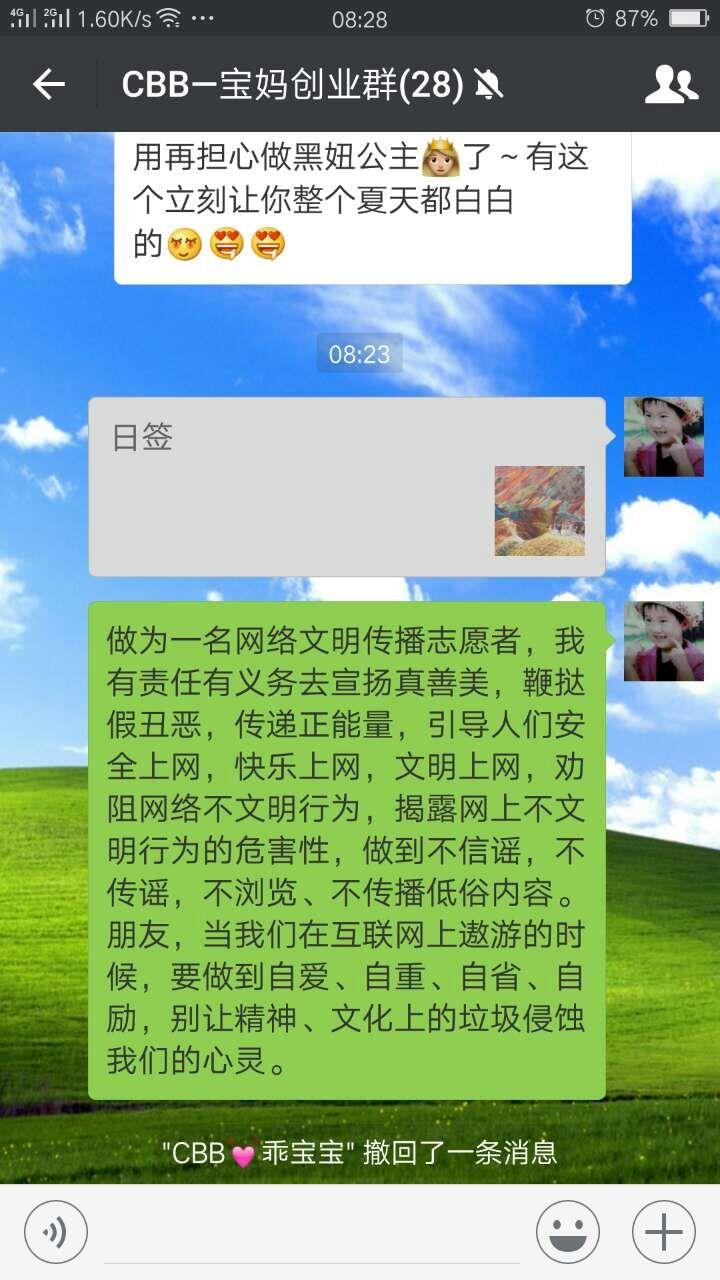Open the plus attachment menu
Viewport: 720px width, 1280px height.
click(664, 1231)
